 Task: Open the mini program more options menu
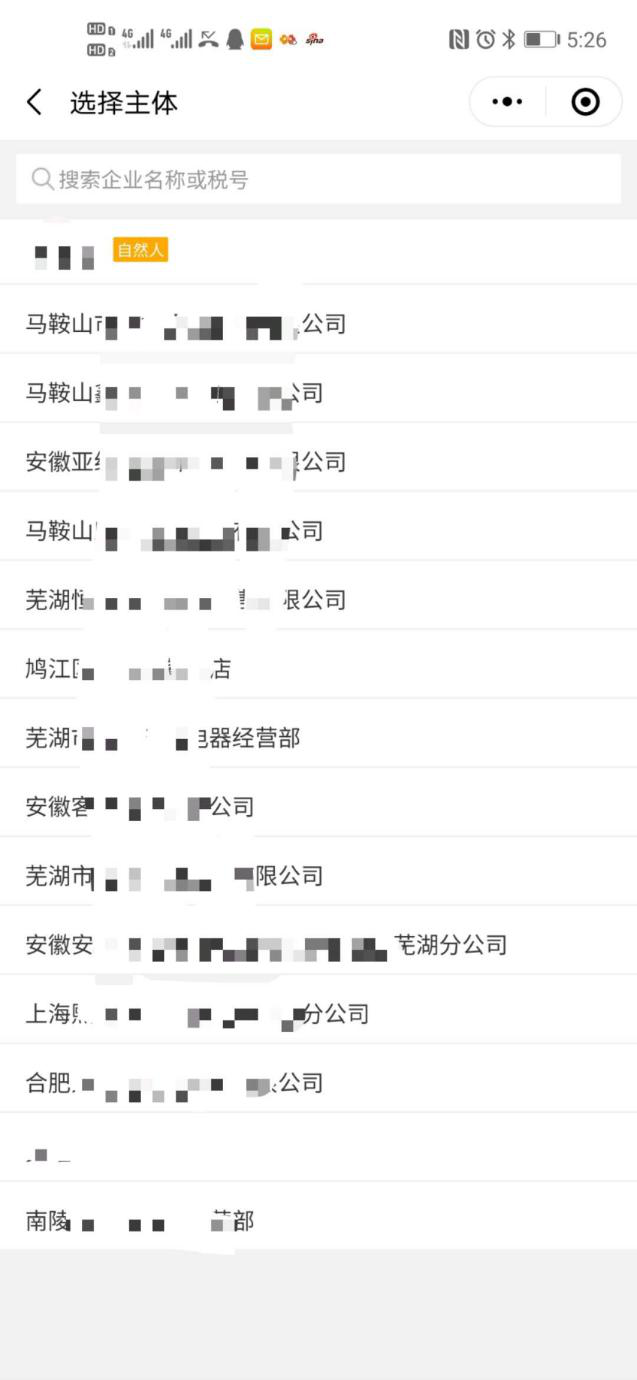[508, 102]
